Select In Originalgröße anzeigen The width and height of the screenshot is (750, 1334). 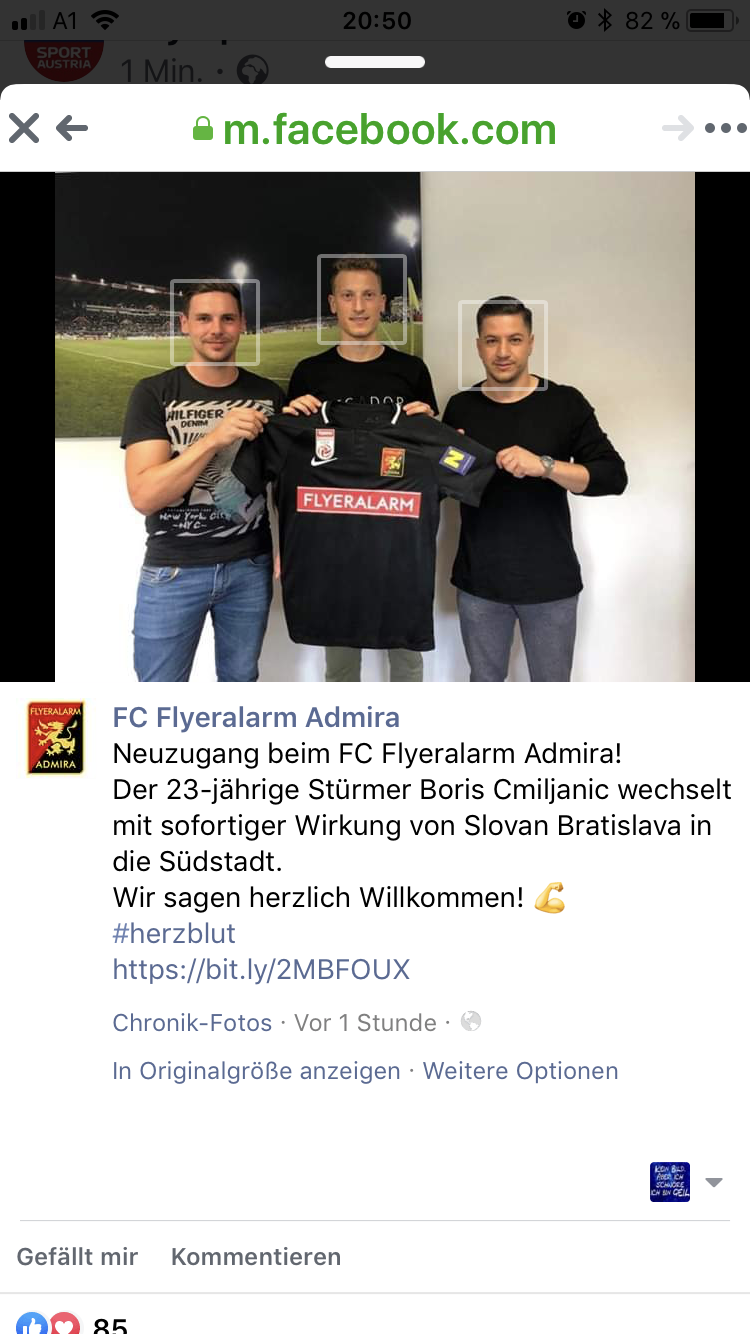[x=256, y=1071]
